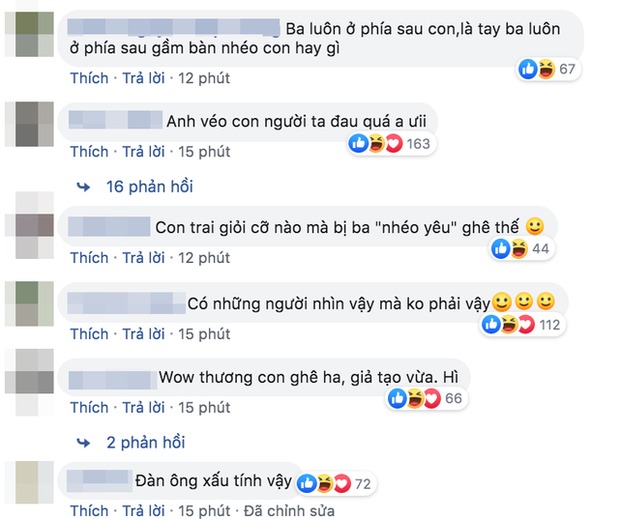The height and width of the screenshot is (519, 620).
Task: Like the comment "Ba luôn ở phía sau con"
Action: 89,77
